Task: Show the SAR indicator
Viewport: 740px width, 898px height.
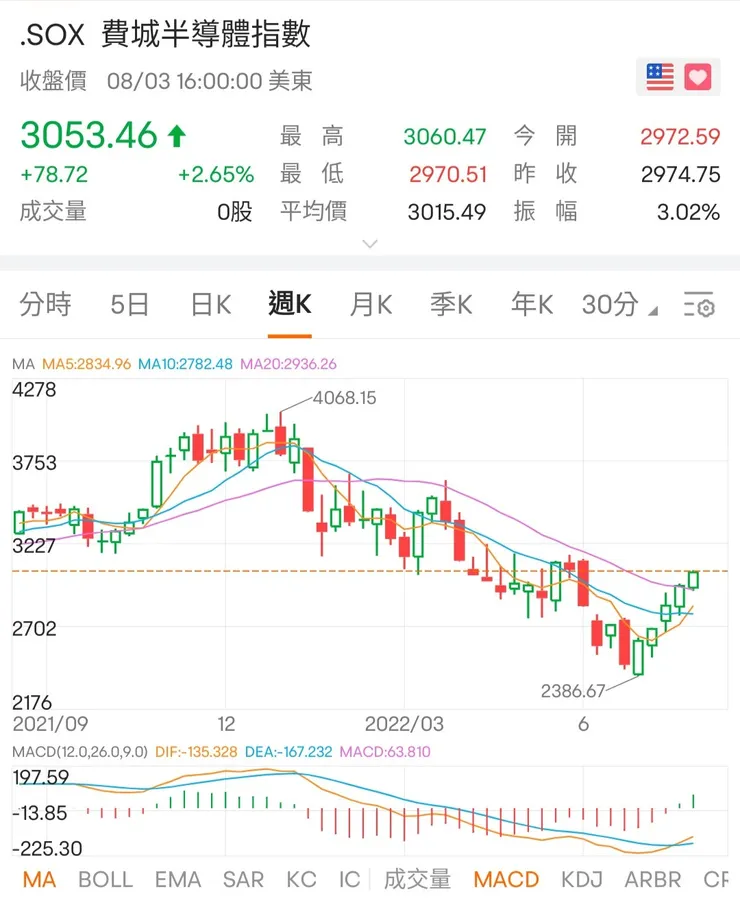Action: (x=243, y=879)
